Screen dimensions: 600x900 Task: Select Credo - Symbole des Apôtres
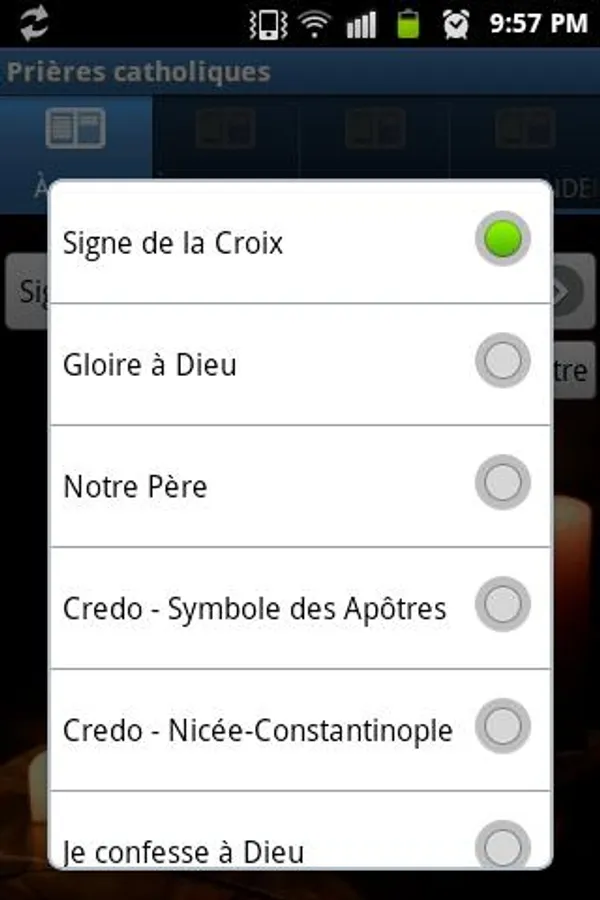click(300, 608)
